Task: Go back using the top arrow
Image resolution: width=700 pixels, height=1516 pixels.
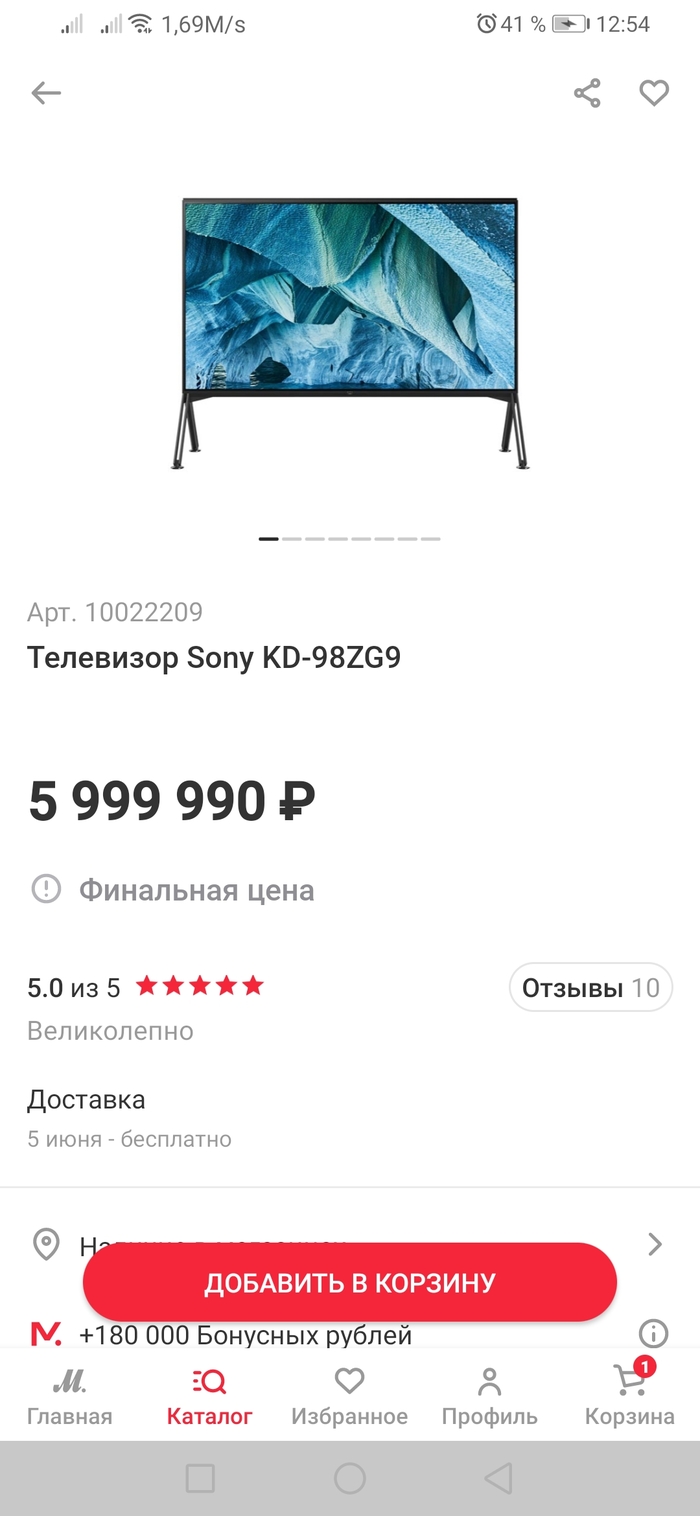Action: pyautogui.click(x=46, y=94)
